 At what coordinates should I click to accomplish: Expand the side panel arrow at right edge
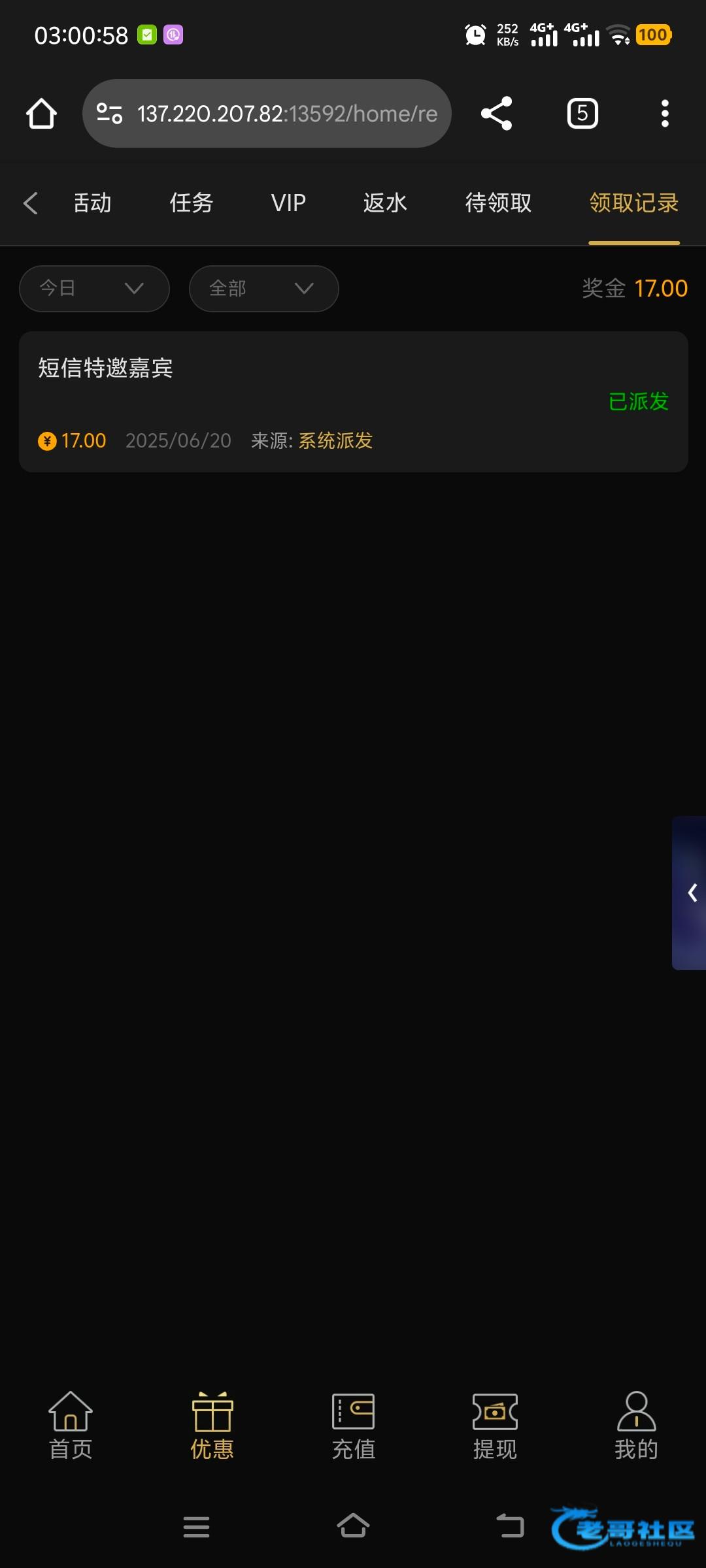tap(692, 892)
